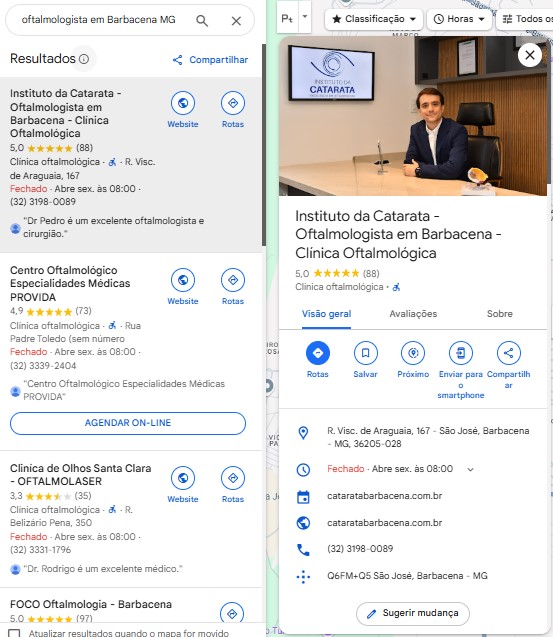
Task: Save the place with Salvar
Action: (x=365, y=360)
